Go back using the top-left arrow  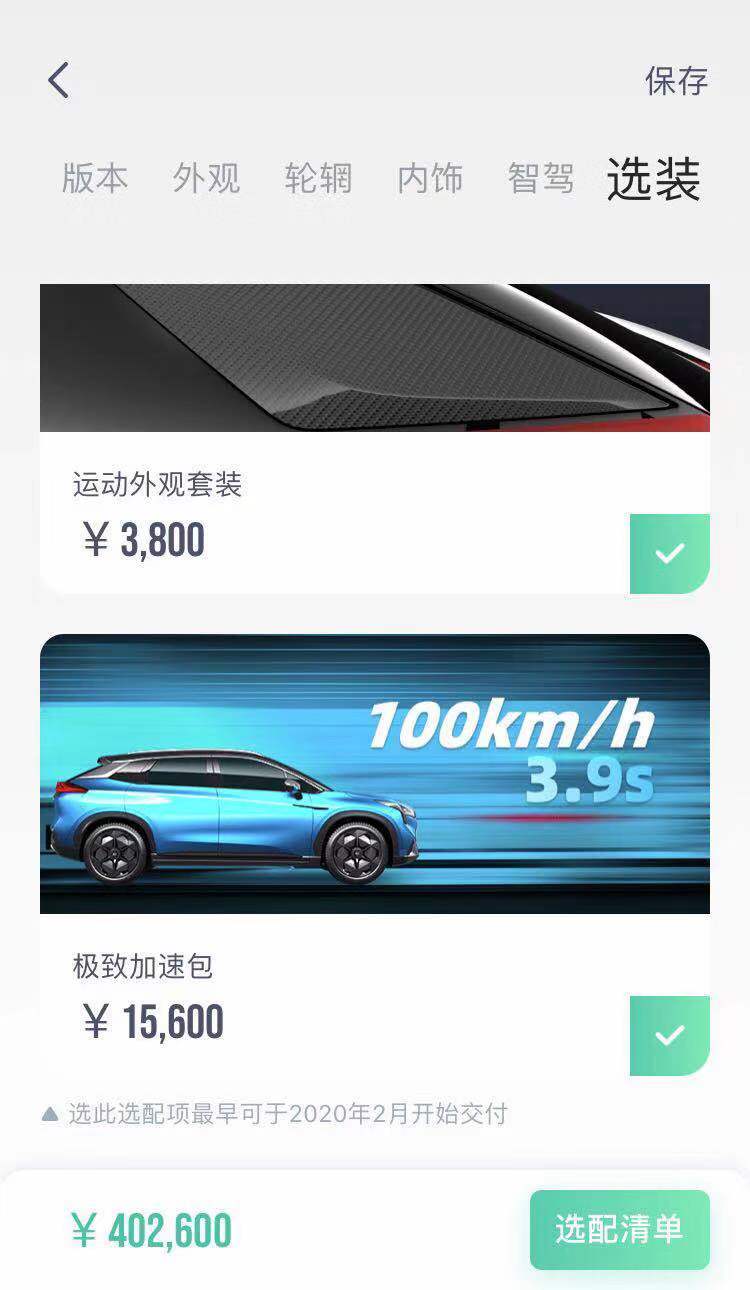[59, 80]
